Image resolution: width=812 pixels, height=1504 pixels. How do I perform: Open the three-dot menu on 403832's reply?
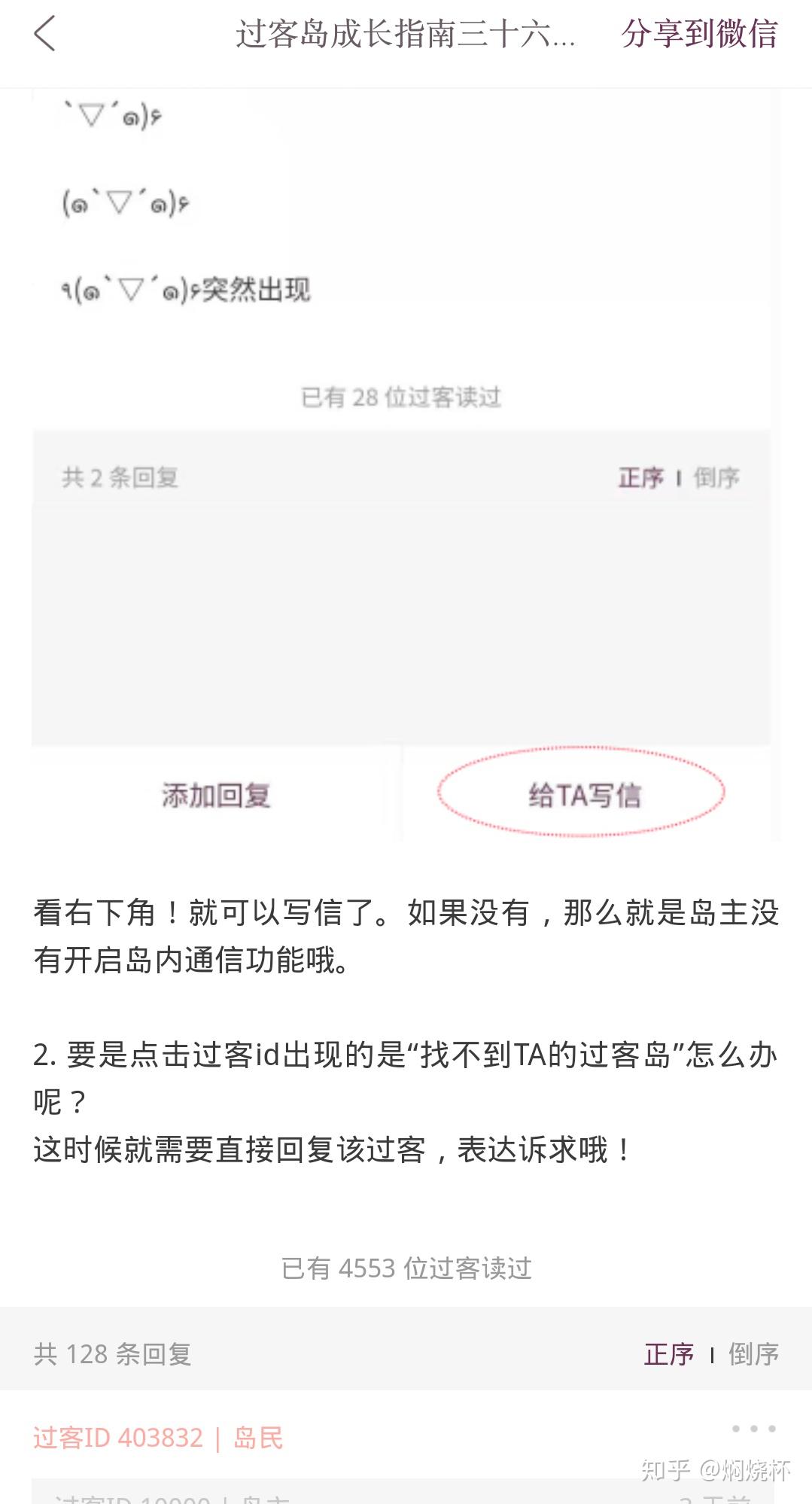click(753, 1428)
